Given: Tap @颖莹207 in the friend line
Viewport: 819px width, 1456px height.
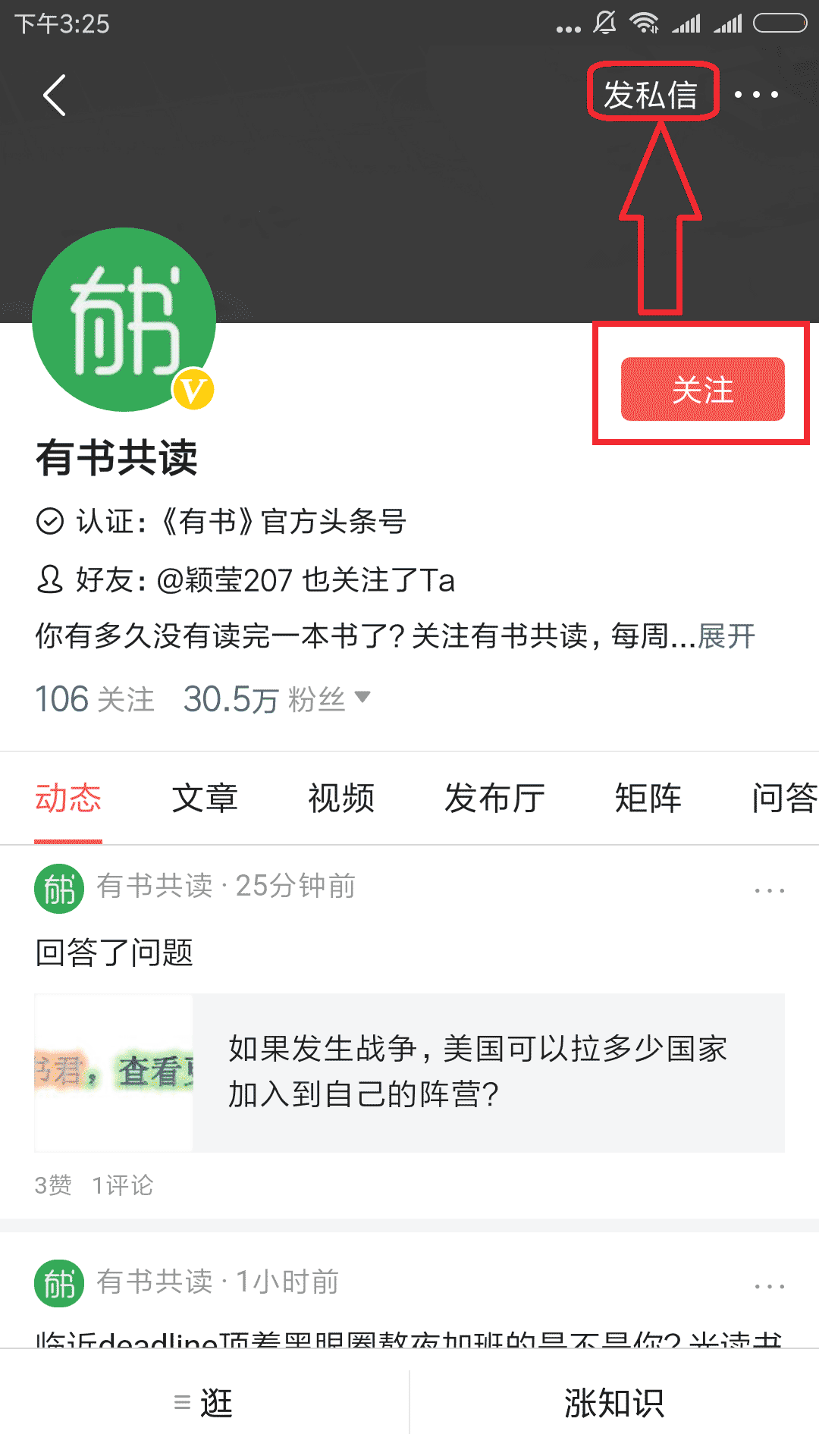Looking at the screenshot, I should pyautogui.click(x=224, y=580).
